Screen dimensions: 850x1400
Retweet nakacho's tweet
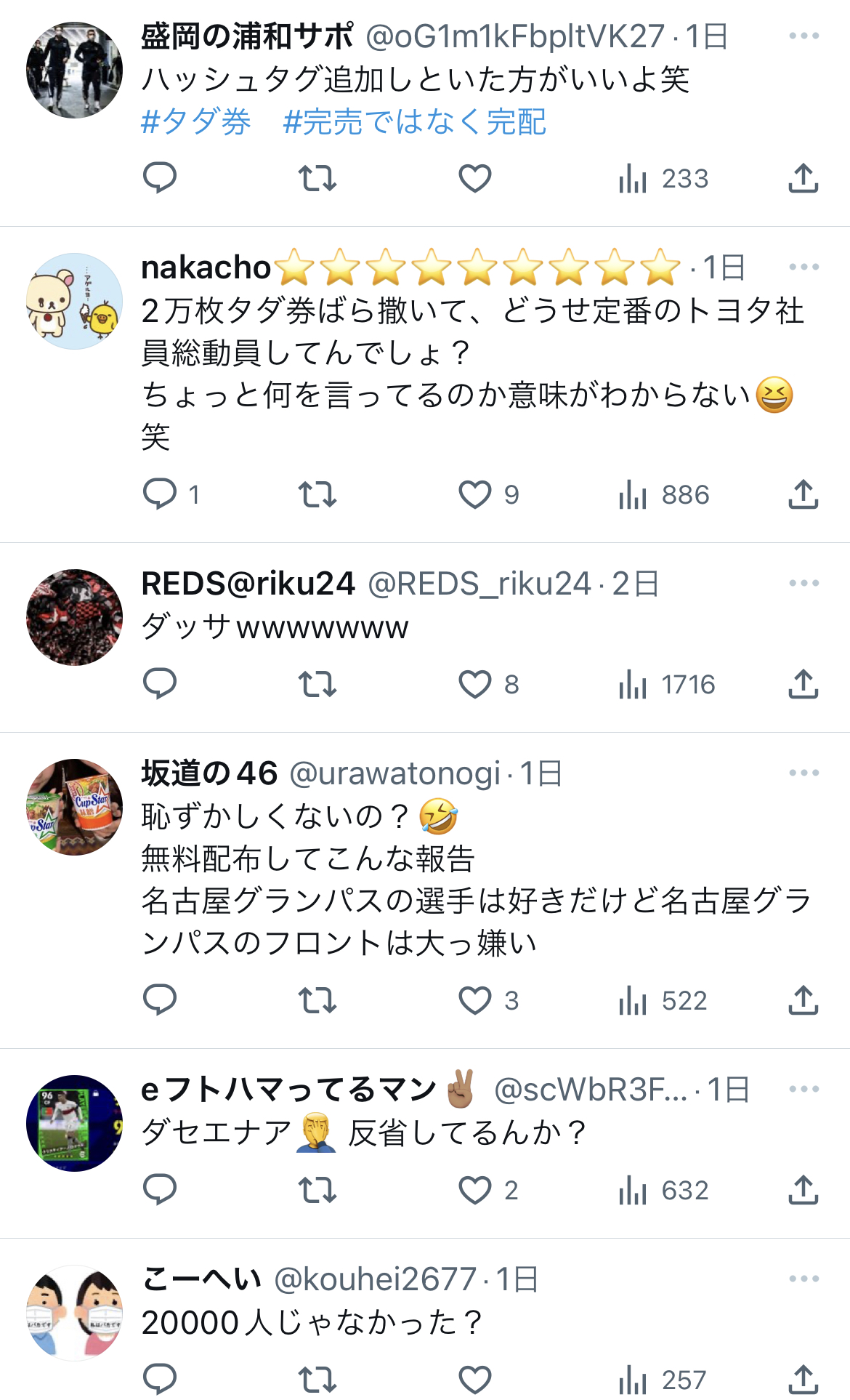tap(317, 494)
